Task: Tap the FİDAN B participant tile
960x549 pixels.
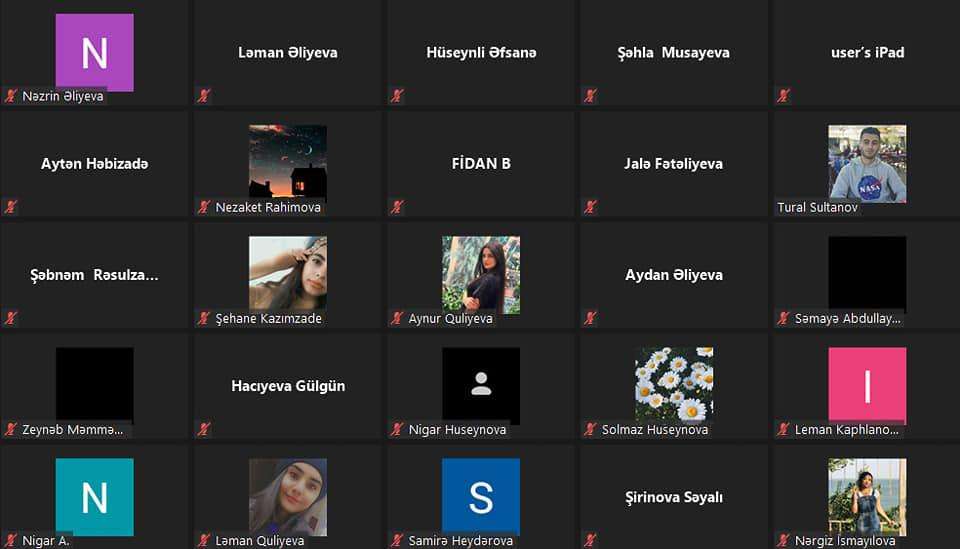Action: 481,163
